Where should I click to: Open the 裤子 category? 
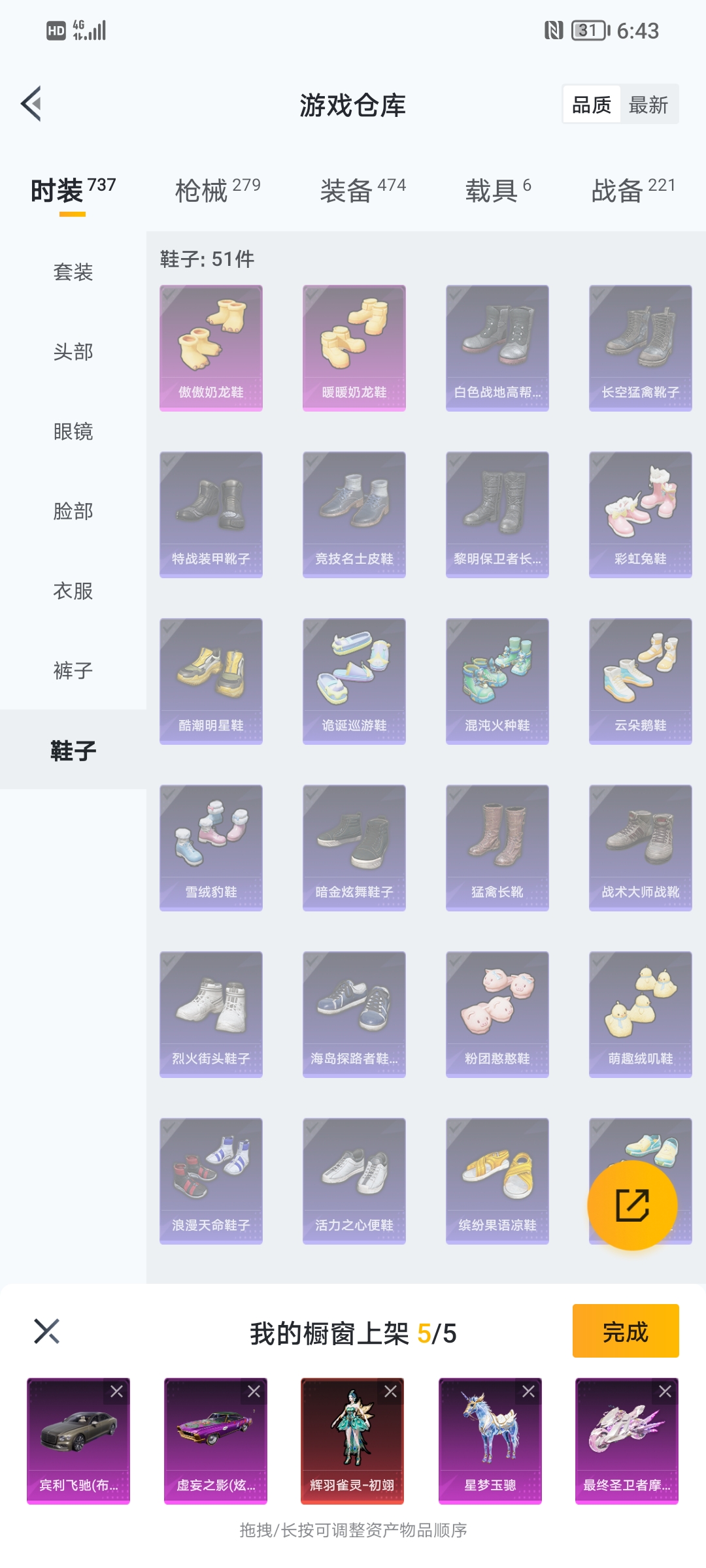click(73, 670)
